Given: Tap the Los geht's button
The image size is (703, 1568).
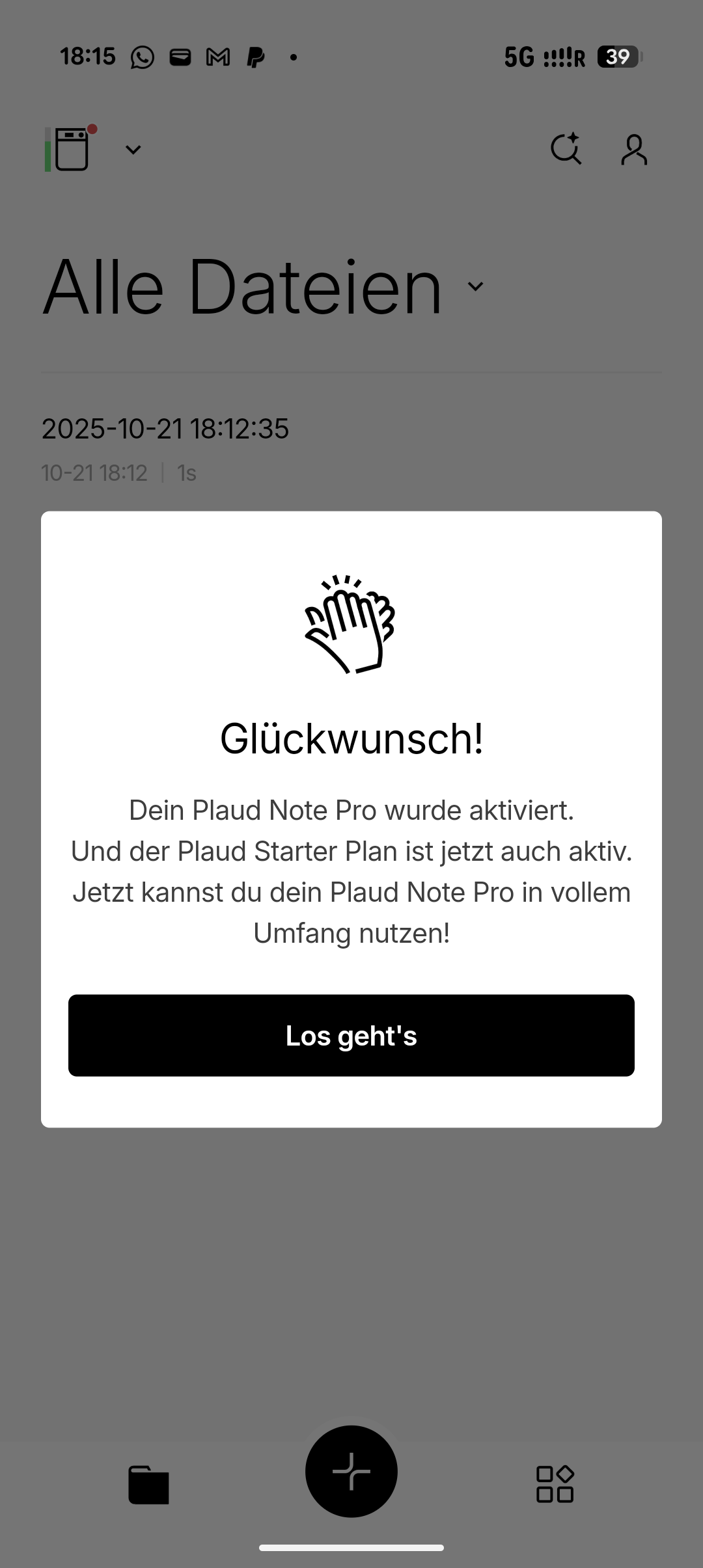Looking at the screenshot, I should pos(351,1035).
